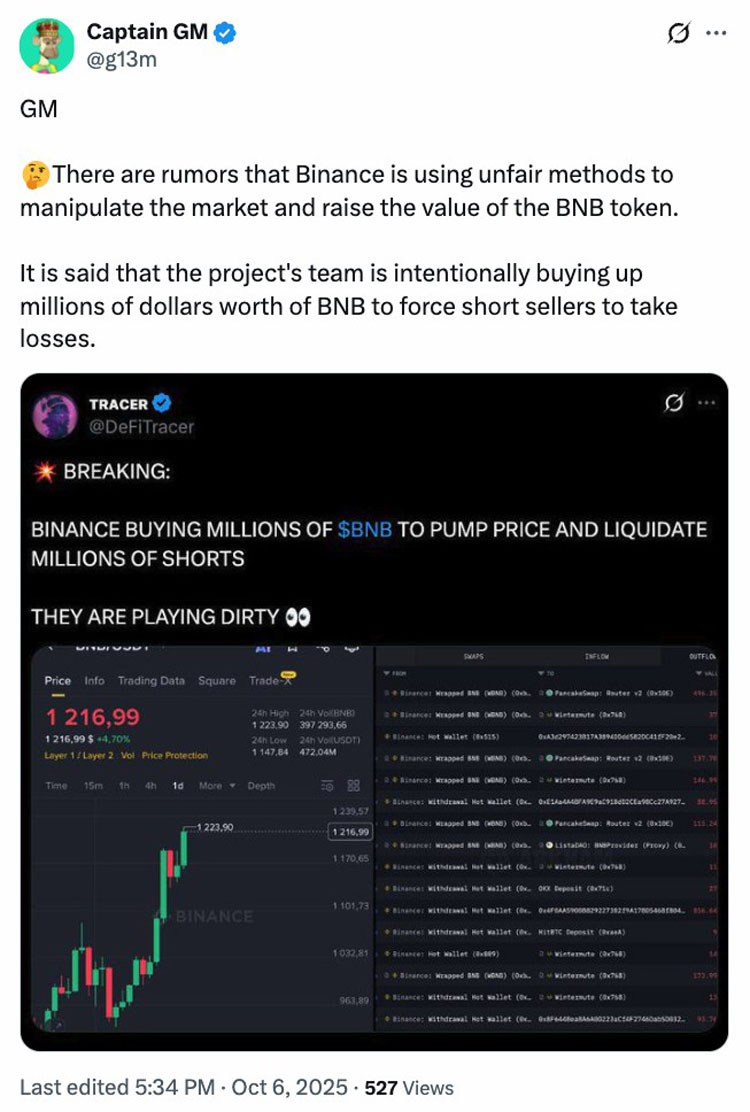Star BNB/USDT as a favorite pair
Image resolution: width=750 pixels, height=1112 pixels.
(x=290, y=648)
